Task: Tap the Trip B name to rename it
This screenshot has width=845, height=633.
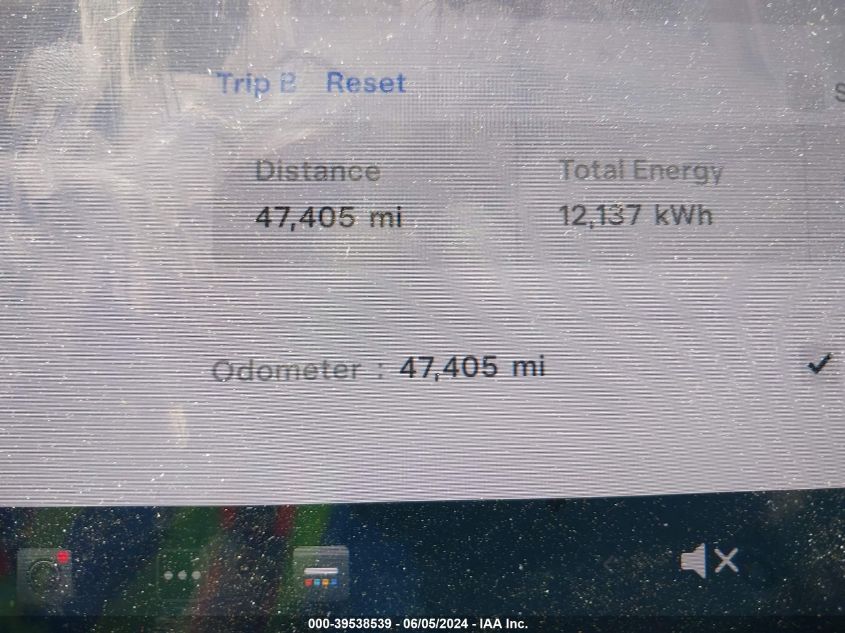Action: pos(257,83)
